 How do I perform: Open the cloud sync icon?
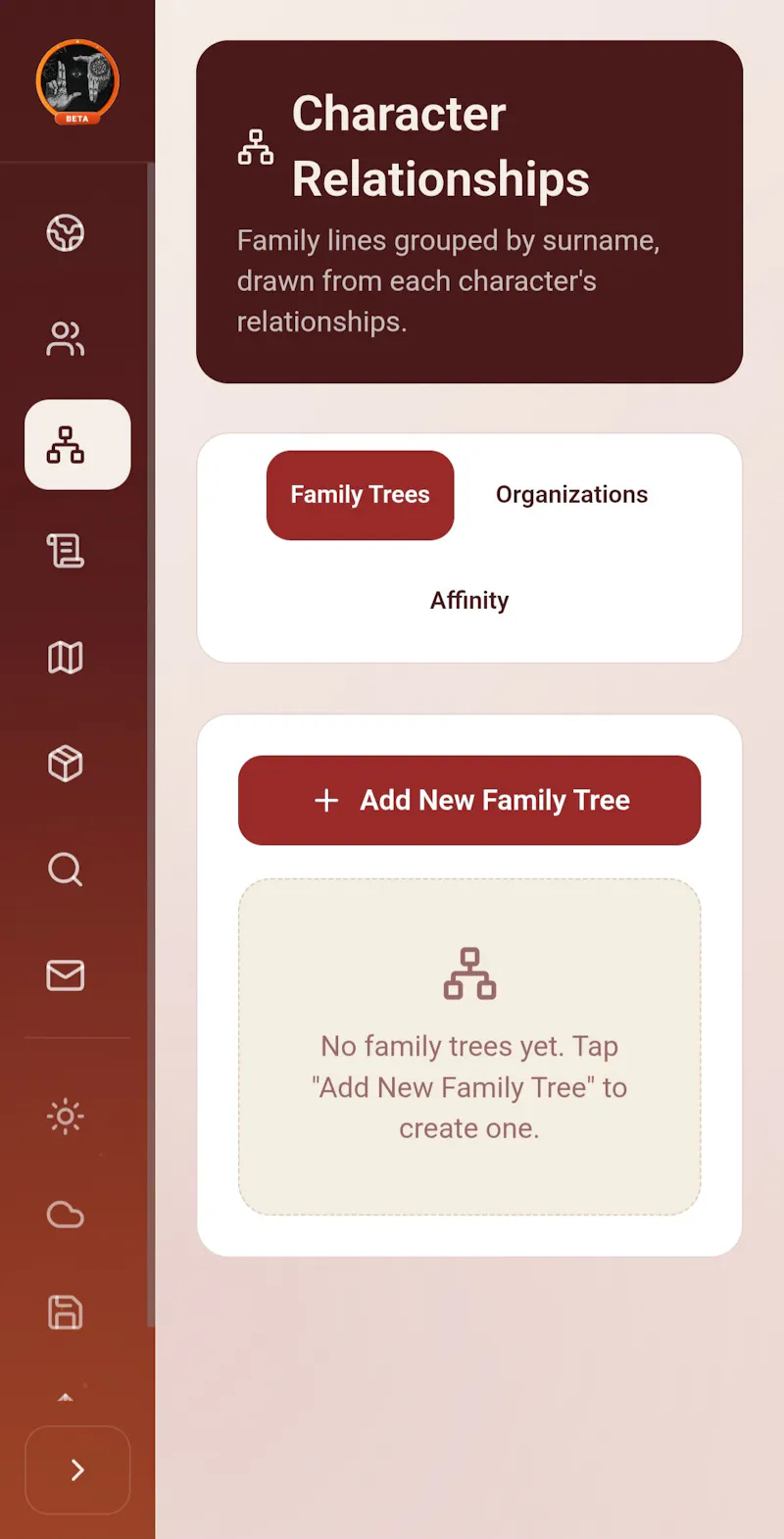click(66, 1215)
